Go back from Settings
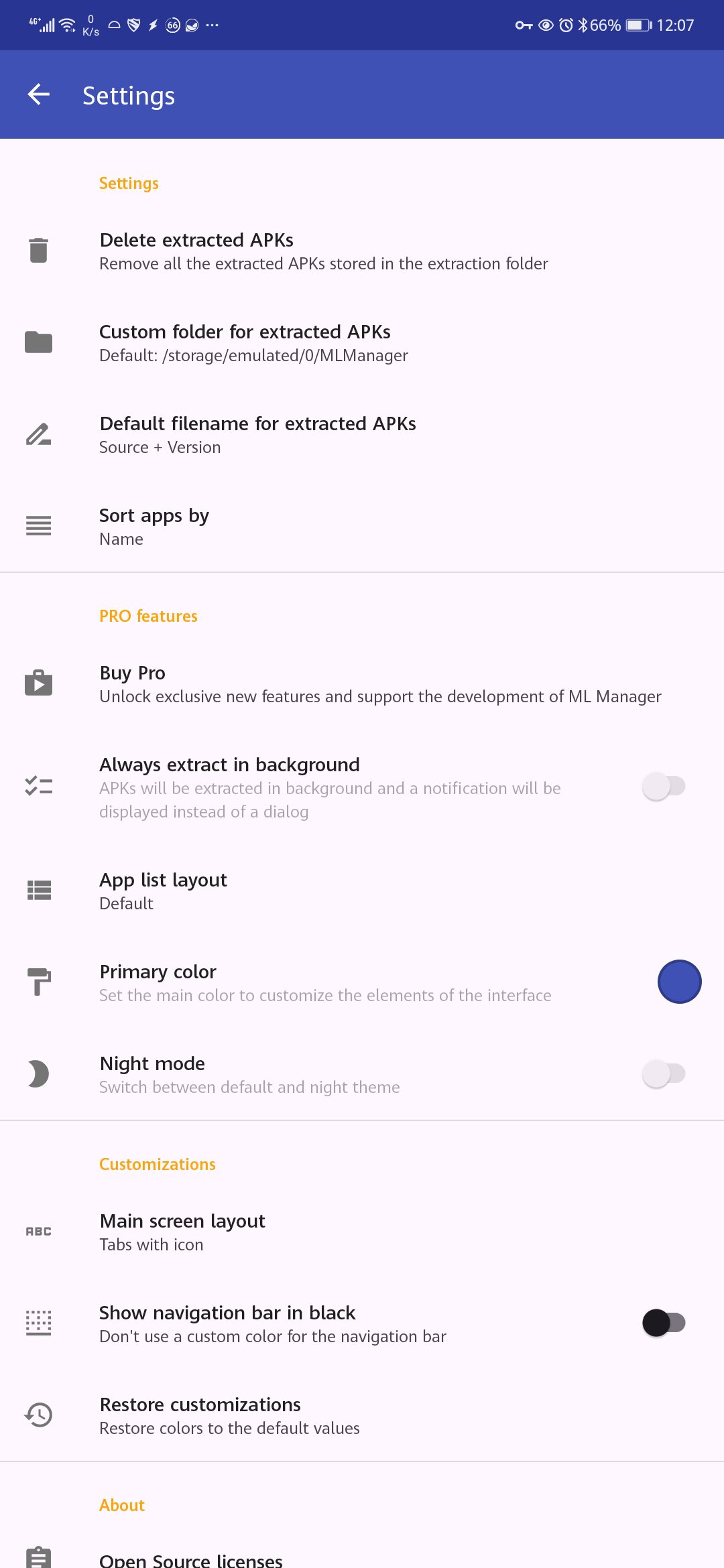 pyautogui.click(x=39, y=94)
